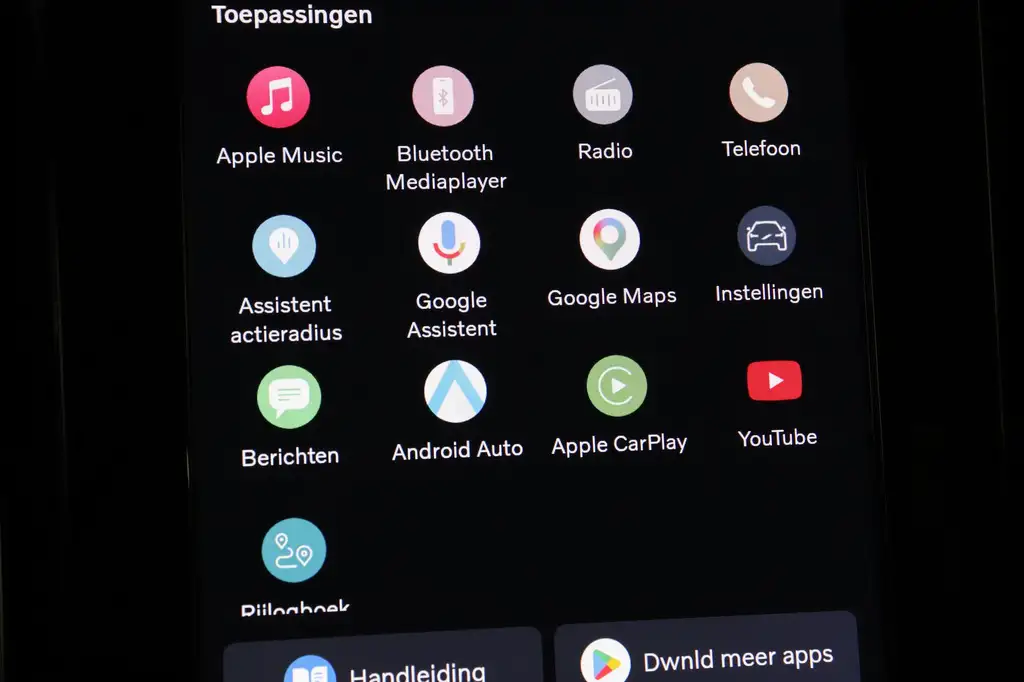
Task: Tap Dwnld meer apps button
Action: pos(707,648)
